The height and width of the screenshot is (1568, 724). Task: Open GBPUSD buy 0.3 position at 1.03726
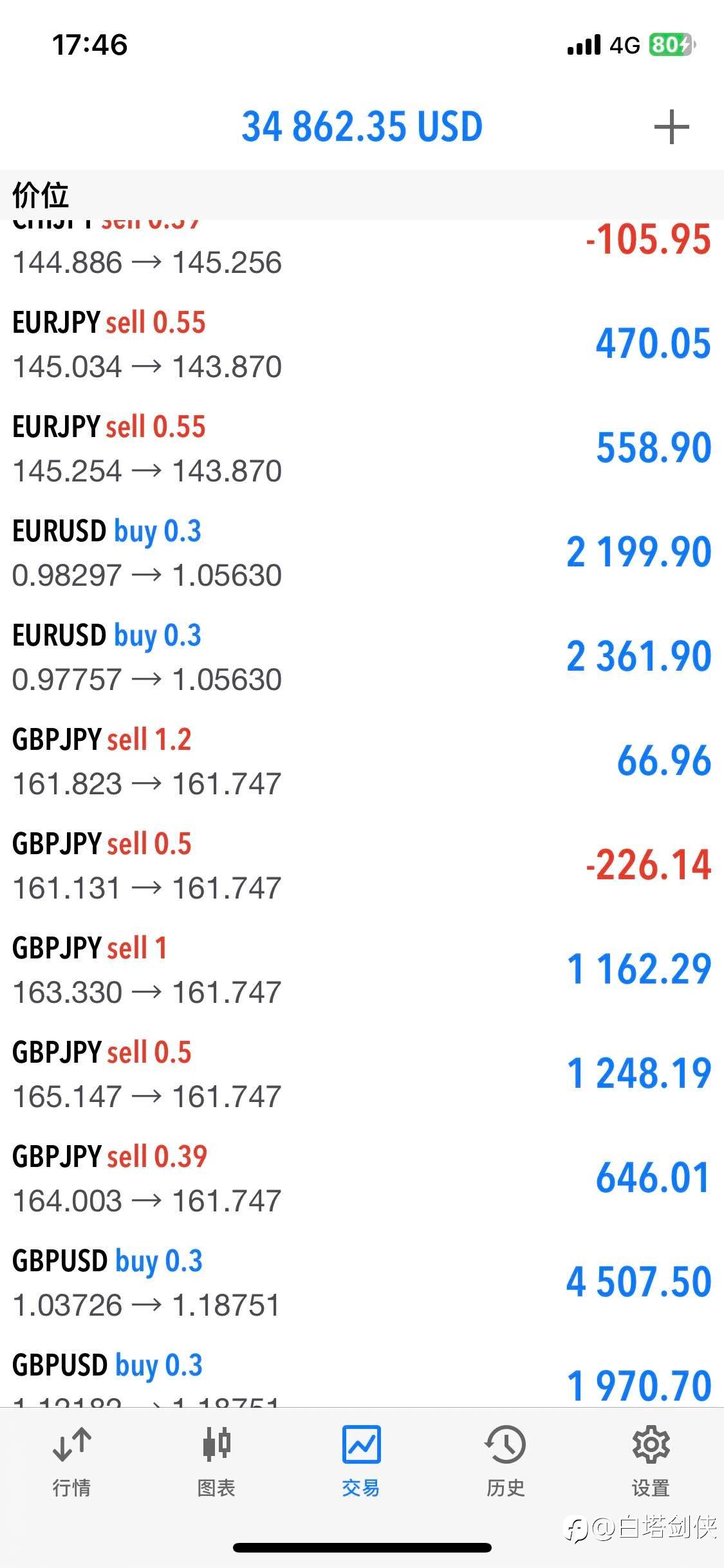362,1283
